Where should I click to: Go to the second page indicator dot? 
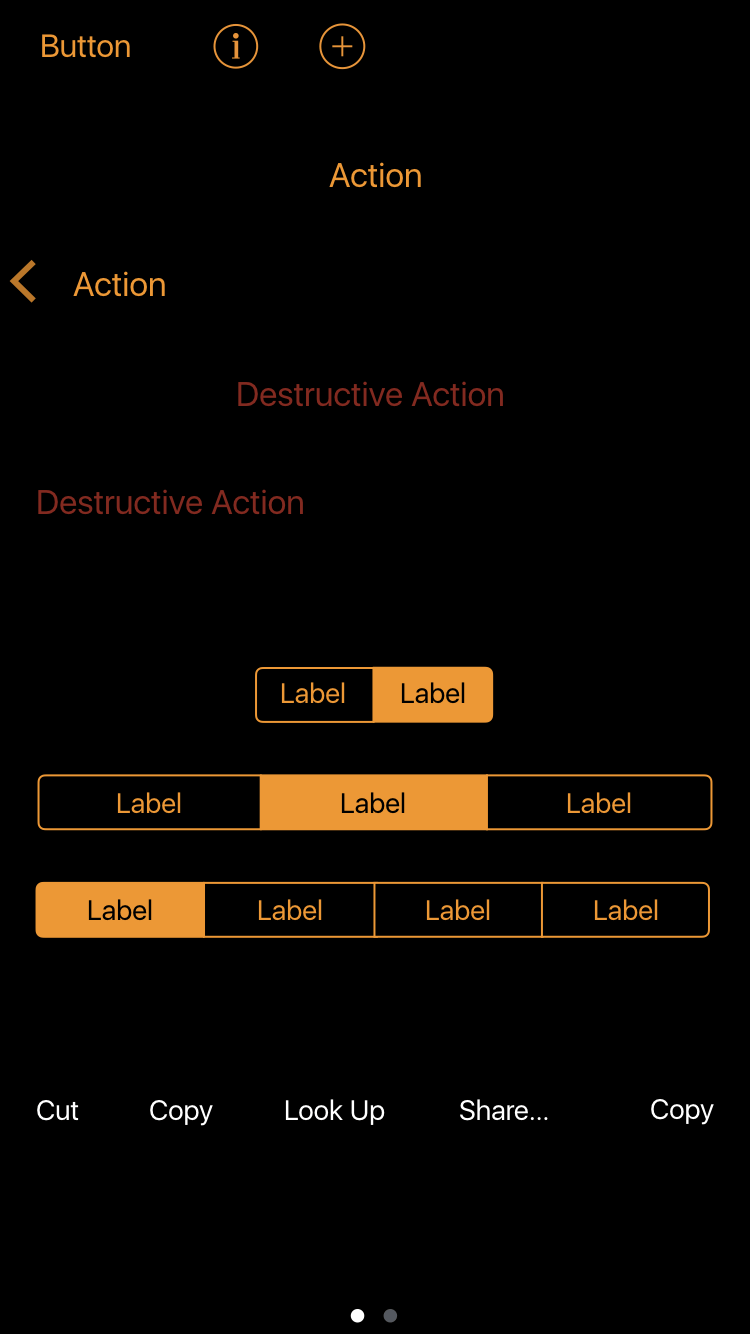(x=391, y=1316)
